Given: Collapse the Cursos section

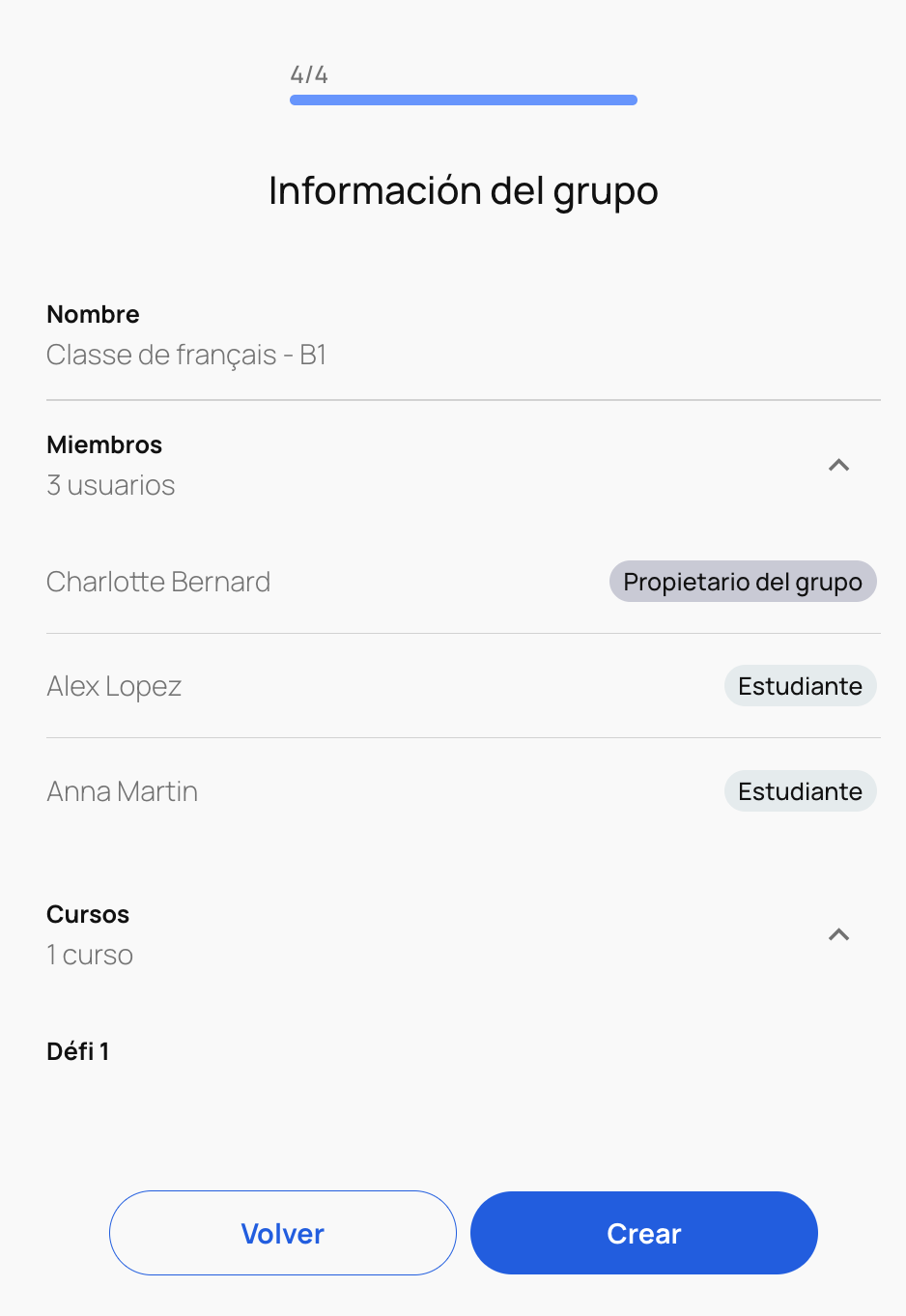Looking at the screenshot, I should [838, 935].
